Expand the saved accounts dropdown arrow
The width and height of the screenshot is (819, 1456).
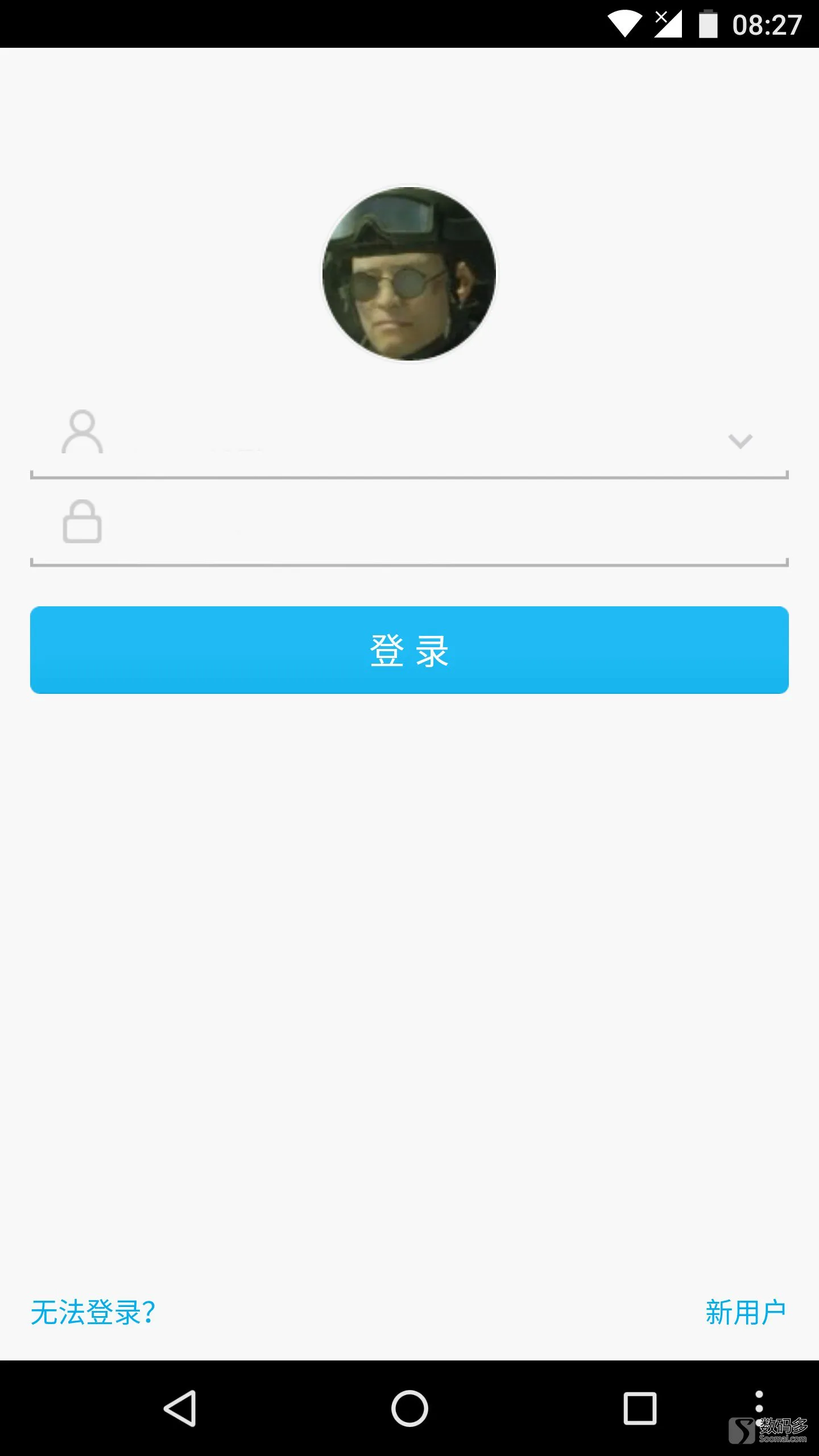point(740,441)
